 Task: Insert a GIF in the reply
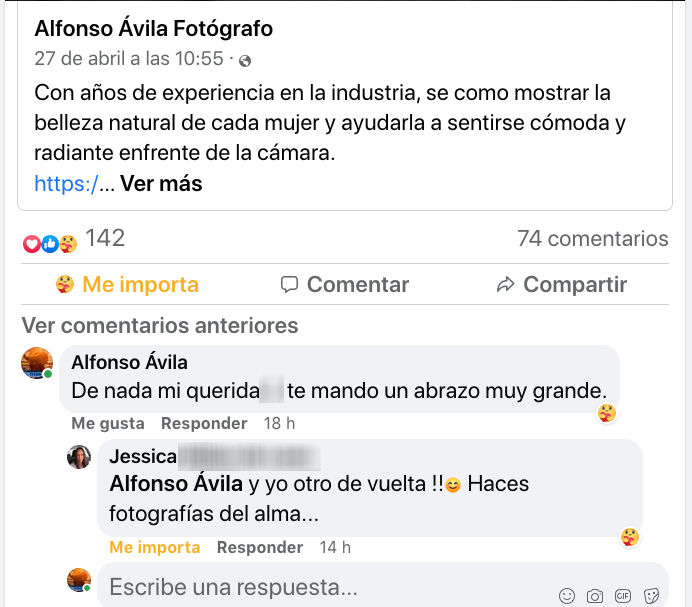point(623,596)
